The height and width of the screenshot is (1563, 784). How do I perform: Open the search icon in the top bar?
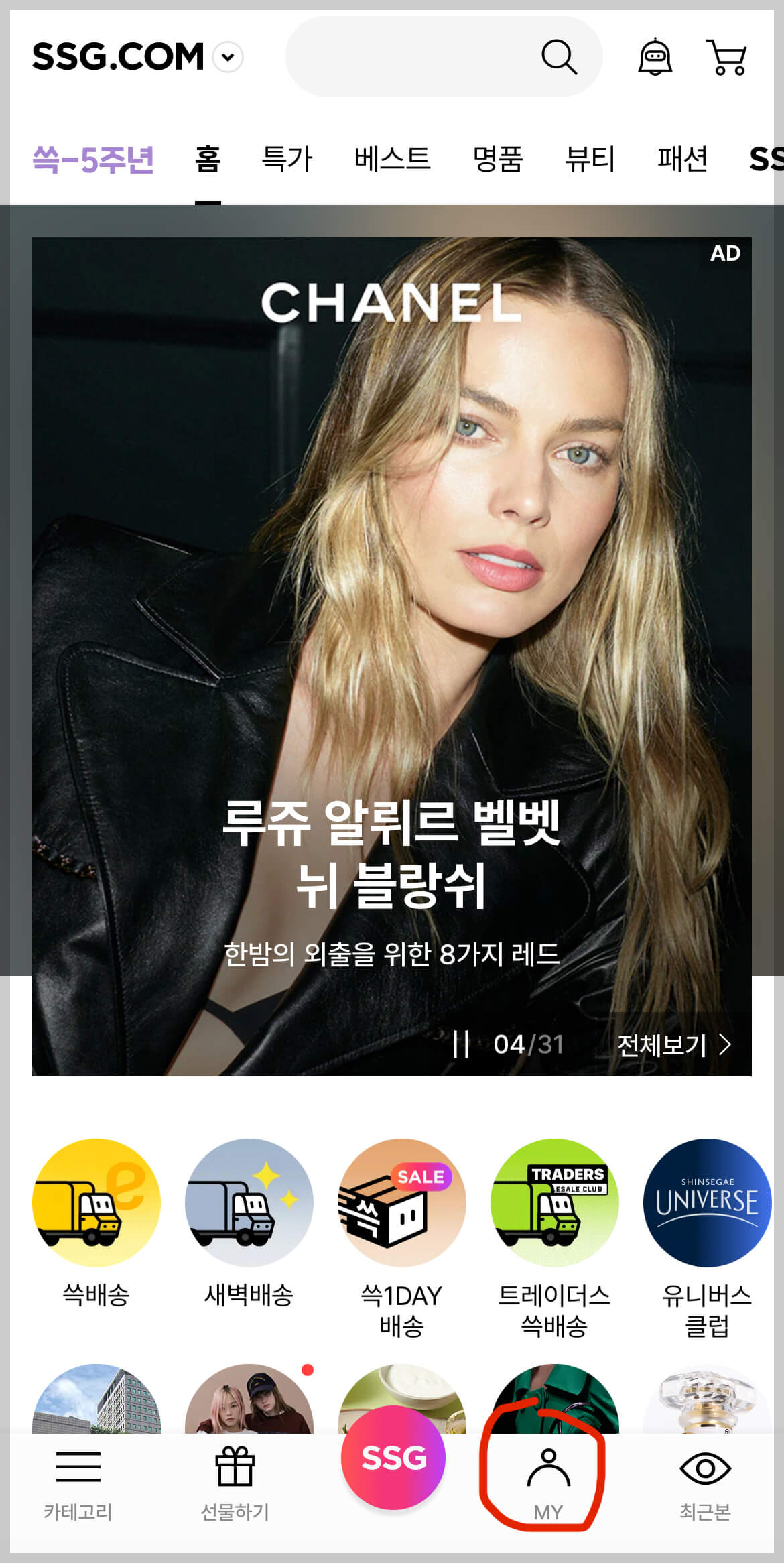tap(558, 56)
